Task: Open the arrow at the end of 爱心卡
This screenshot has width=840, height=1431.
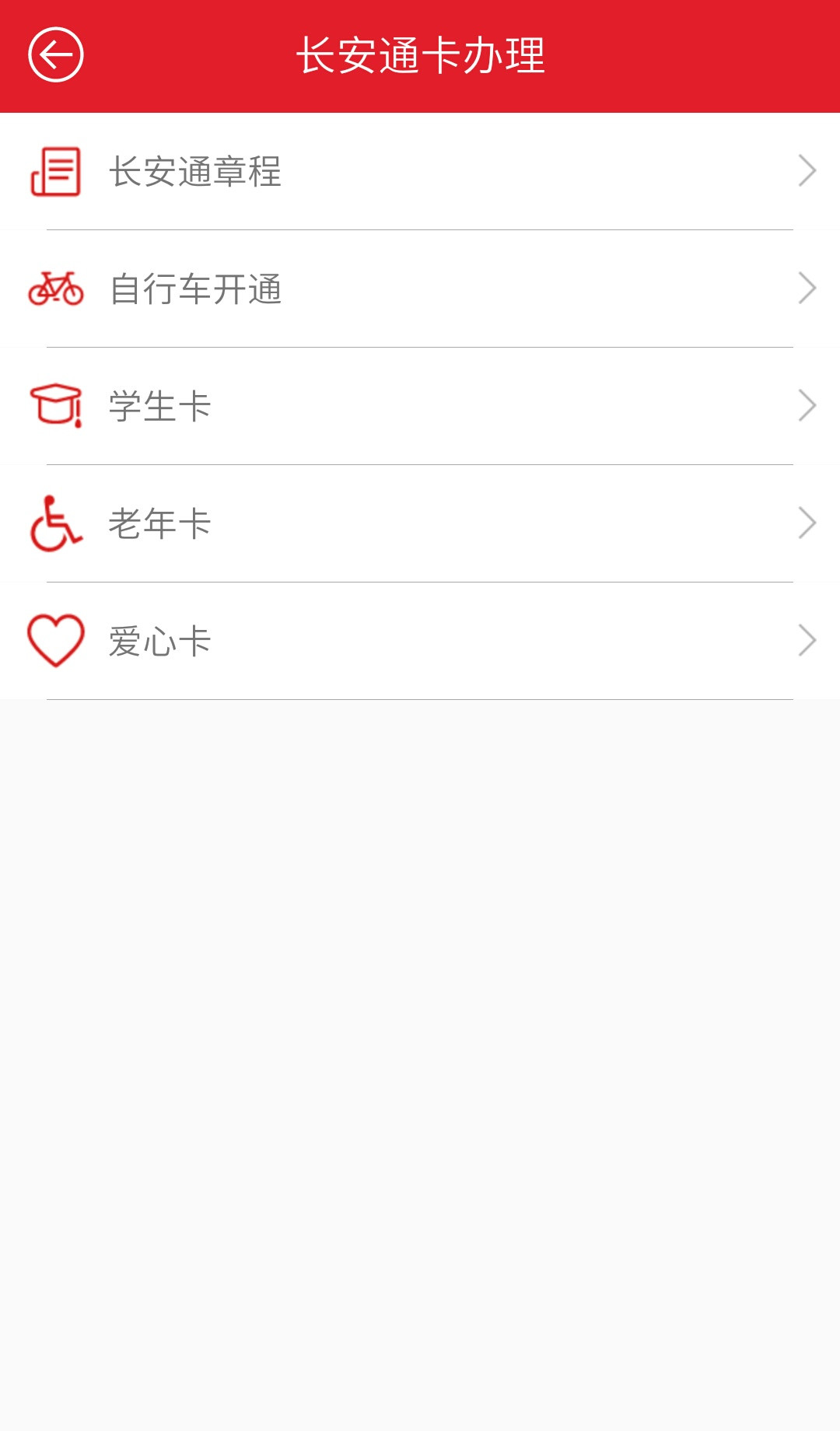Action: click(807, 640)
